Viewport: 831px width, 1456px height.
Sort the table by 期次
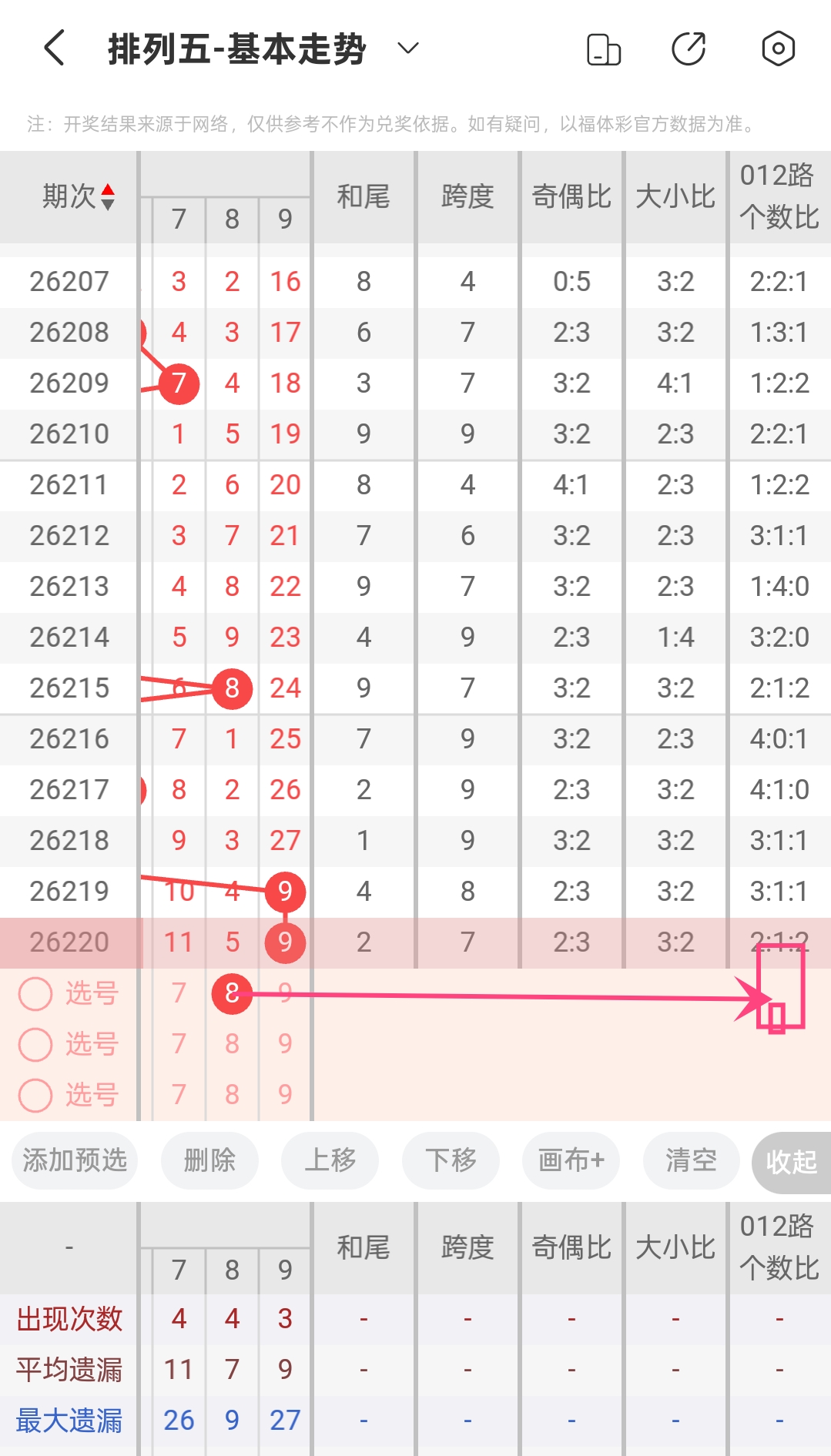click(78, 197)
